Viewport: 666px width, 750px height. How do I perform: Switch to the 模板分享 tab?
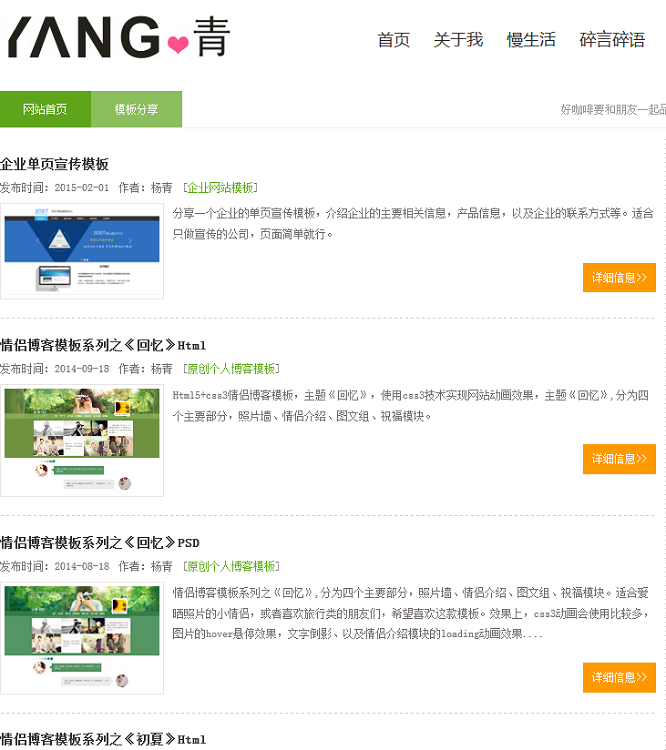pyautogui.click(x=136, y=110)
